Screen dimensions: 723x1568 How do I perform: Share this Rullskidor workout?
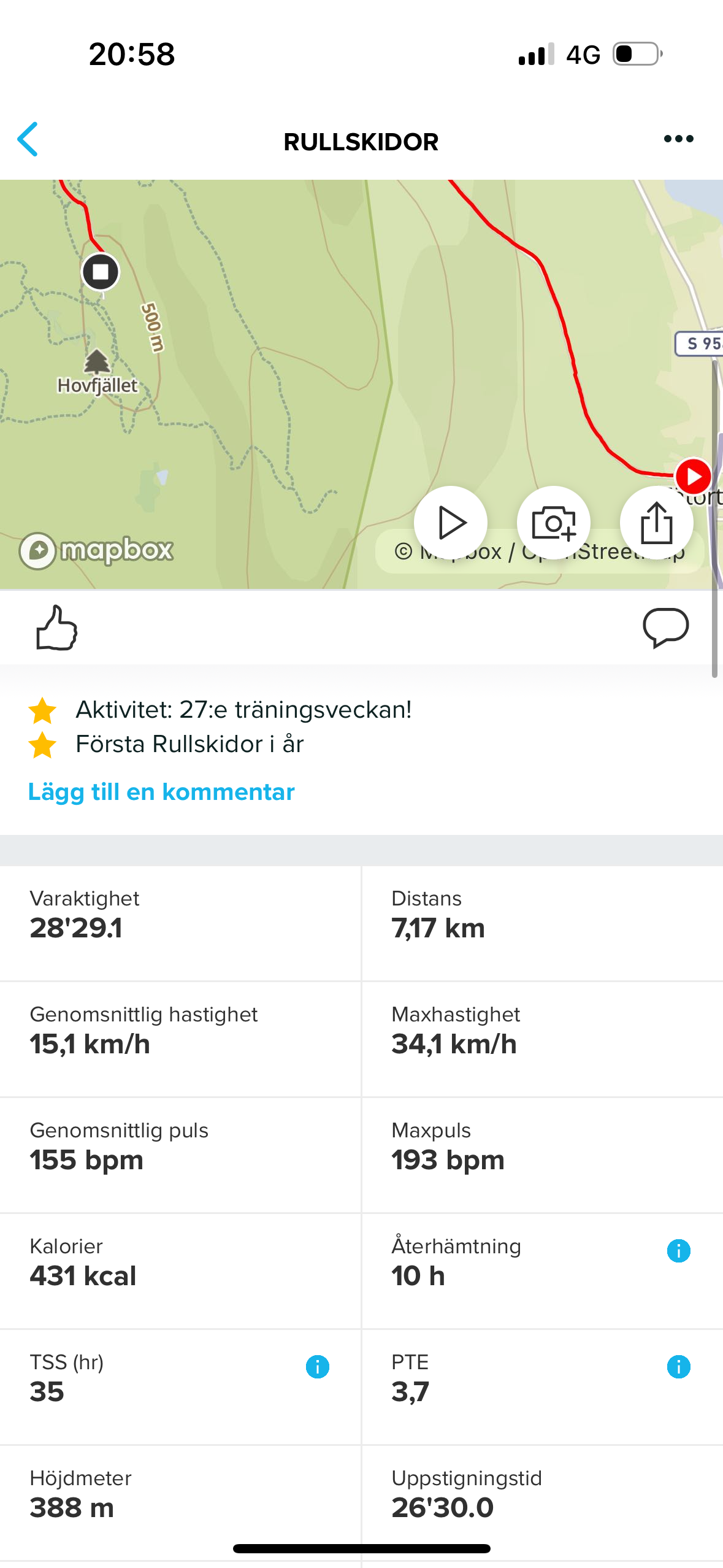pos(657,523)
